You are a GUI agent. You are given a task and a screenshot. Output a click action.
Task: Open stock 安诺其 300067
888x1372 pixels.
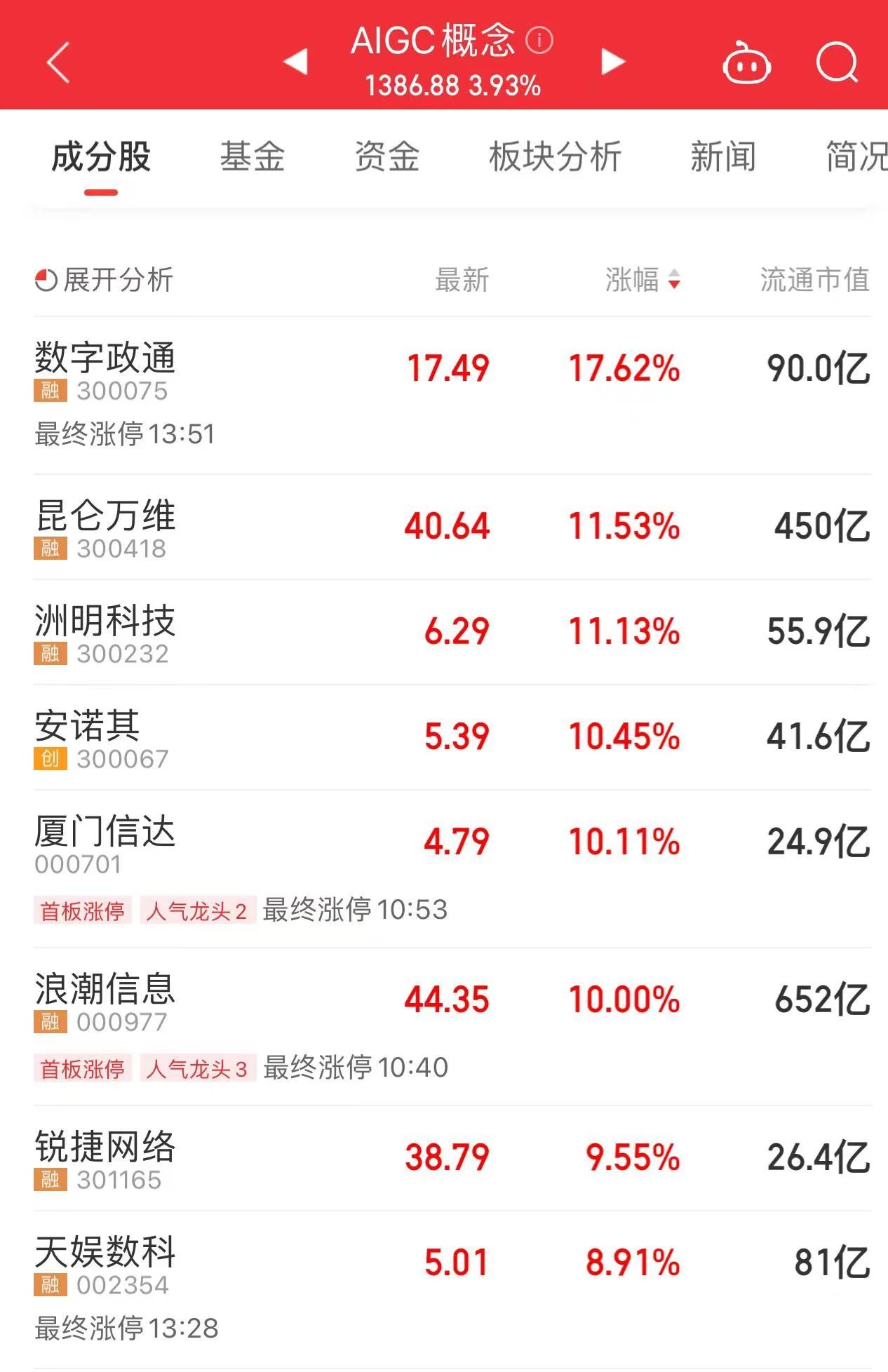pyautogui.click(x=88, y=738)
